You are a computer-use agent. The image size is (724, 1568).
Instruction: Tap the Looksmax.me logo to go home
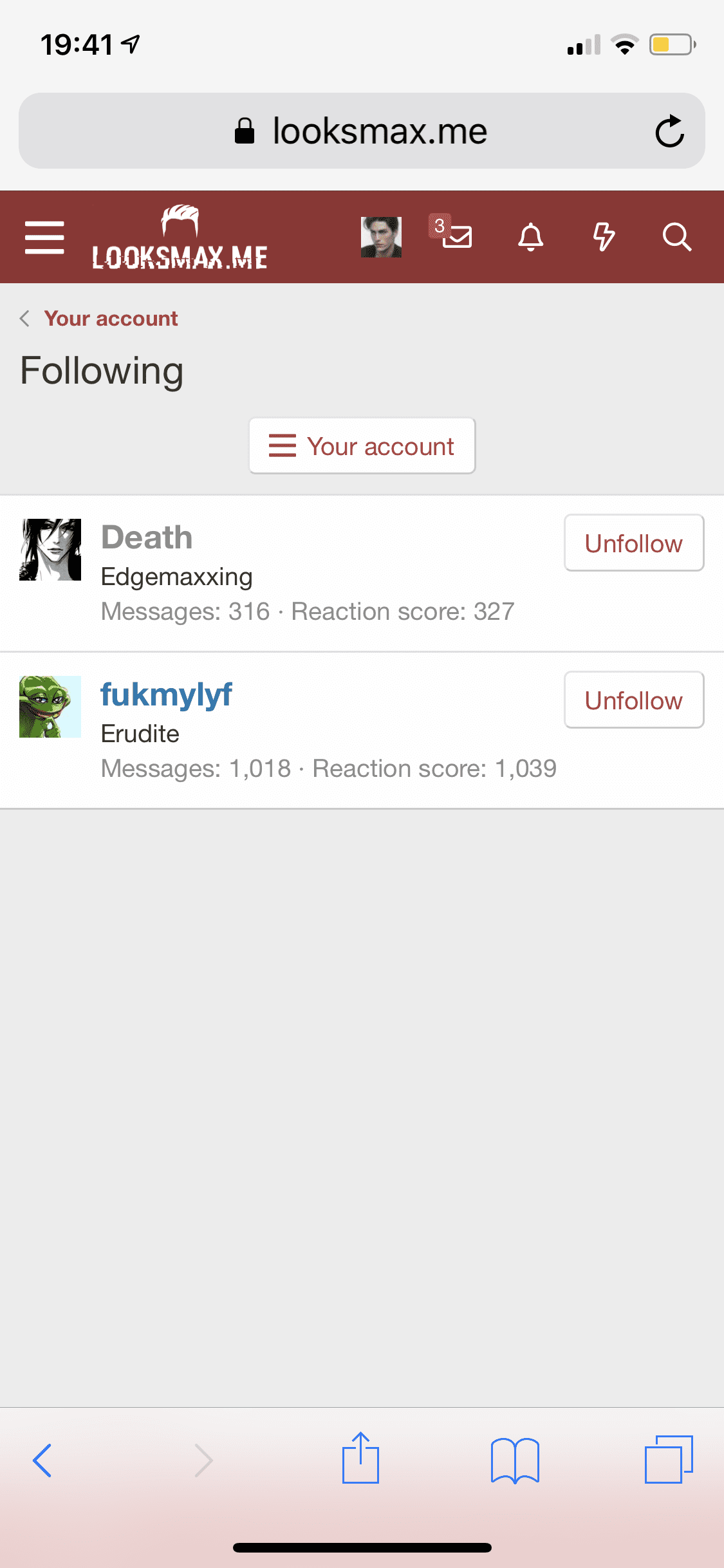coord(180,238)
